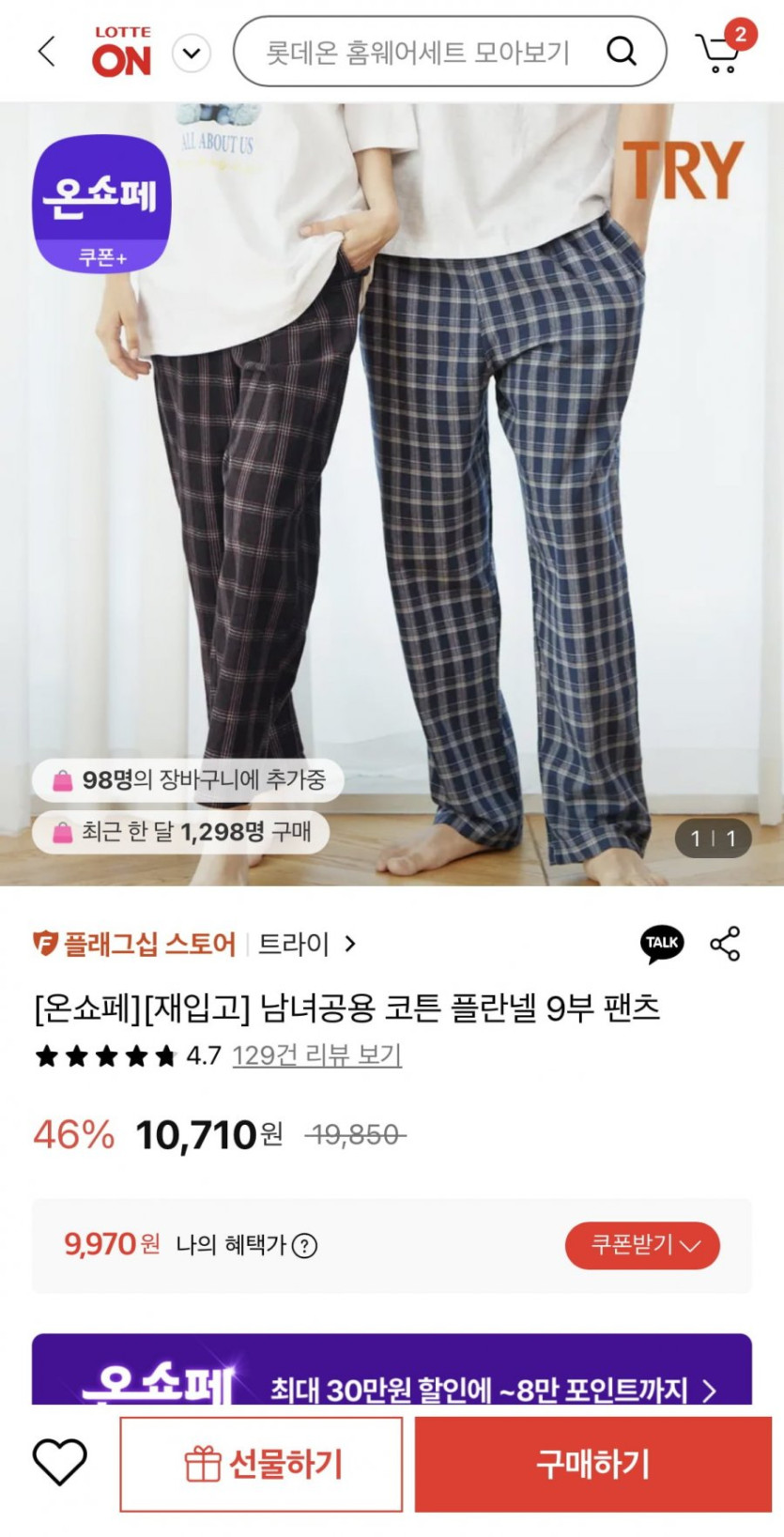This screenshot has width=784, height=1537.
Task: Open the 나의 혜택가 help info
Action: [x=304, y=1246]
